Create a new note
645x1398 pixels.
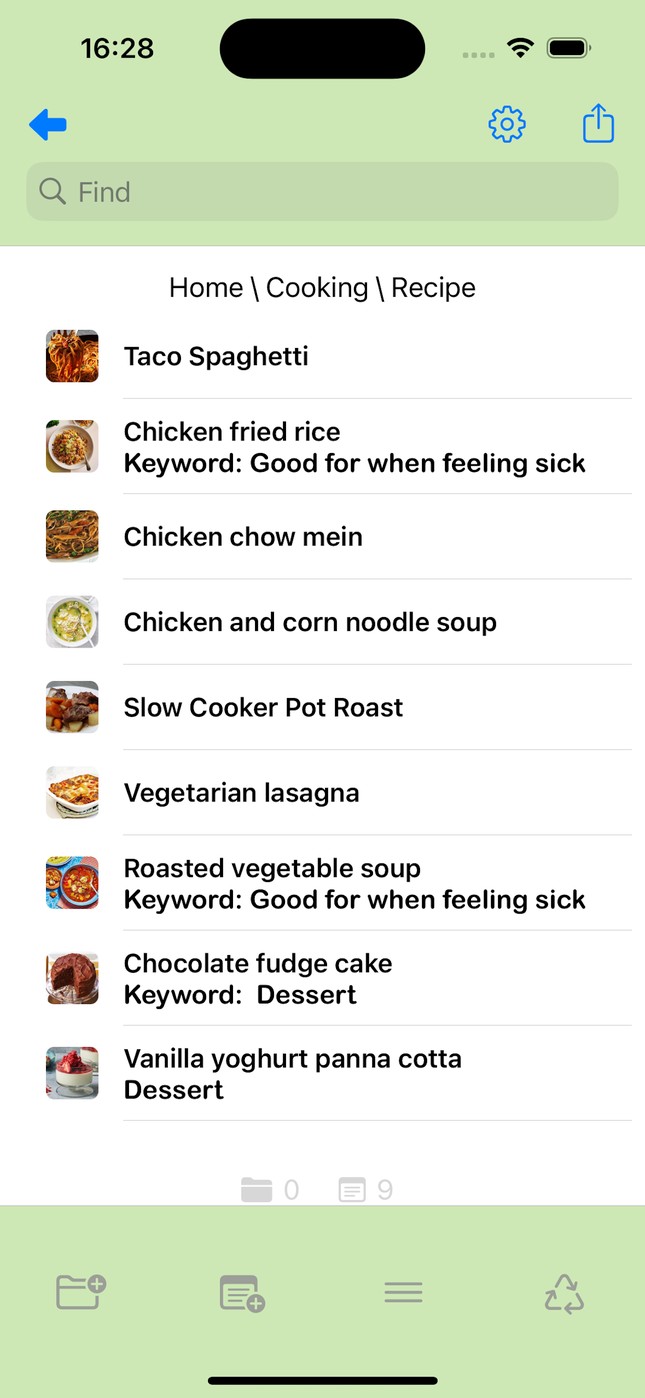242,1293
